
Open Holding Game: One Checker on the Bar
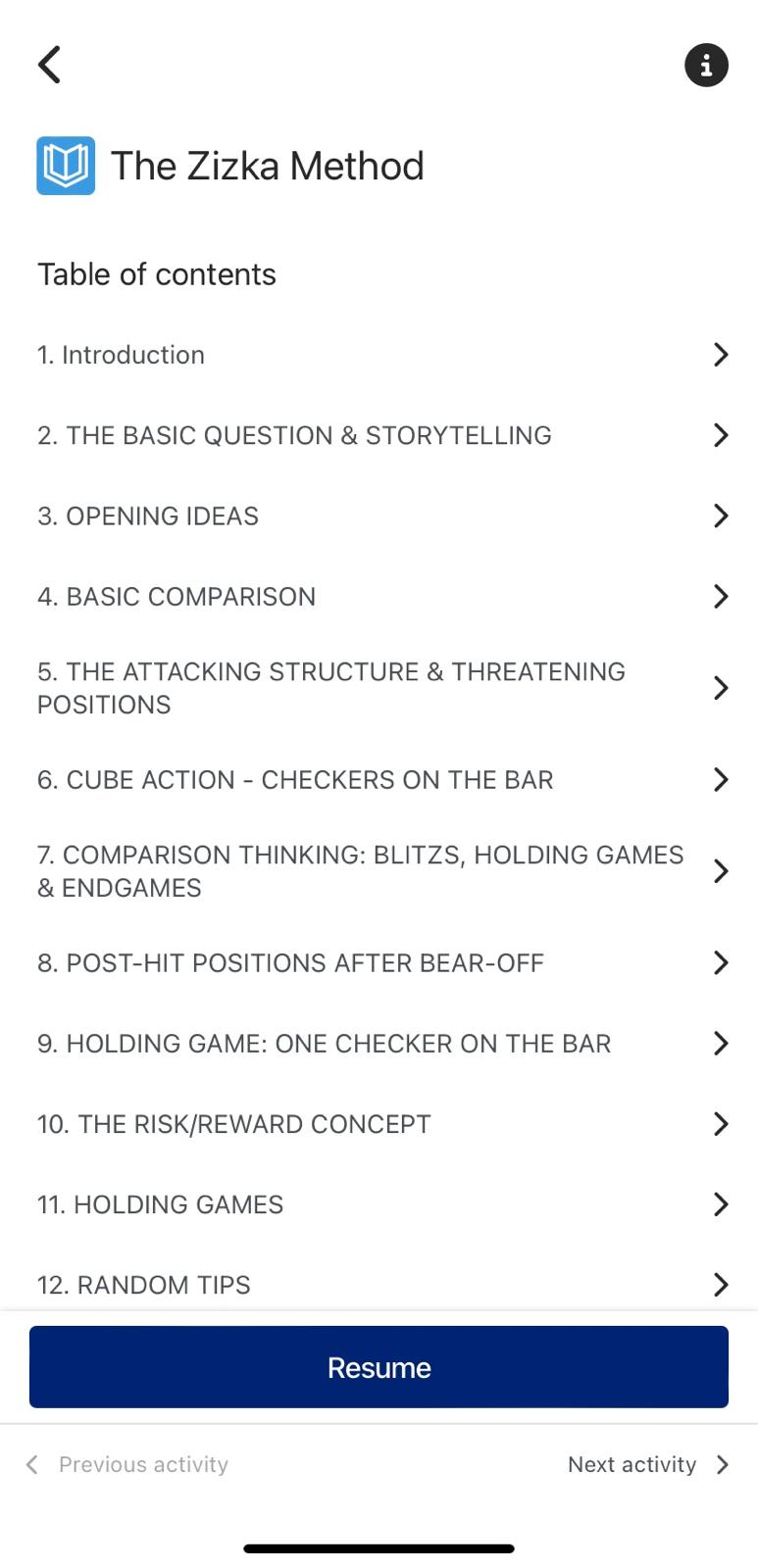click(x=379, y=1044)
